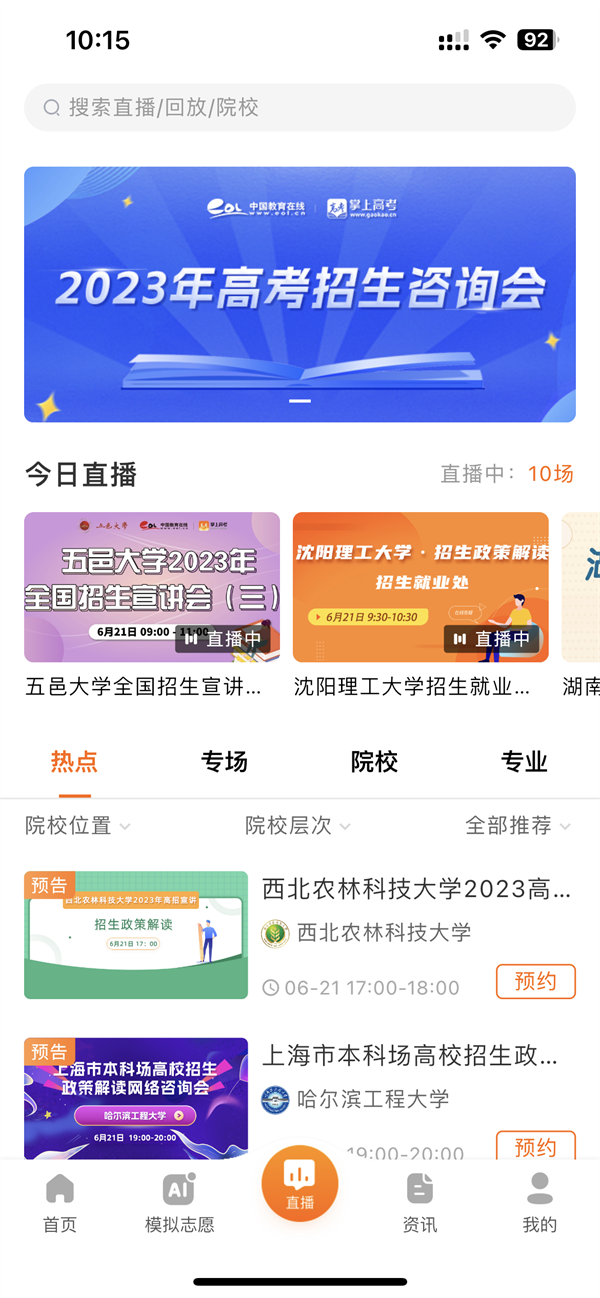Expand the 全部推荐 sort dropdown

[x=518, y=826]
